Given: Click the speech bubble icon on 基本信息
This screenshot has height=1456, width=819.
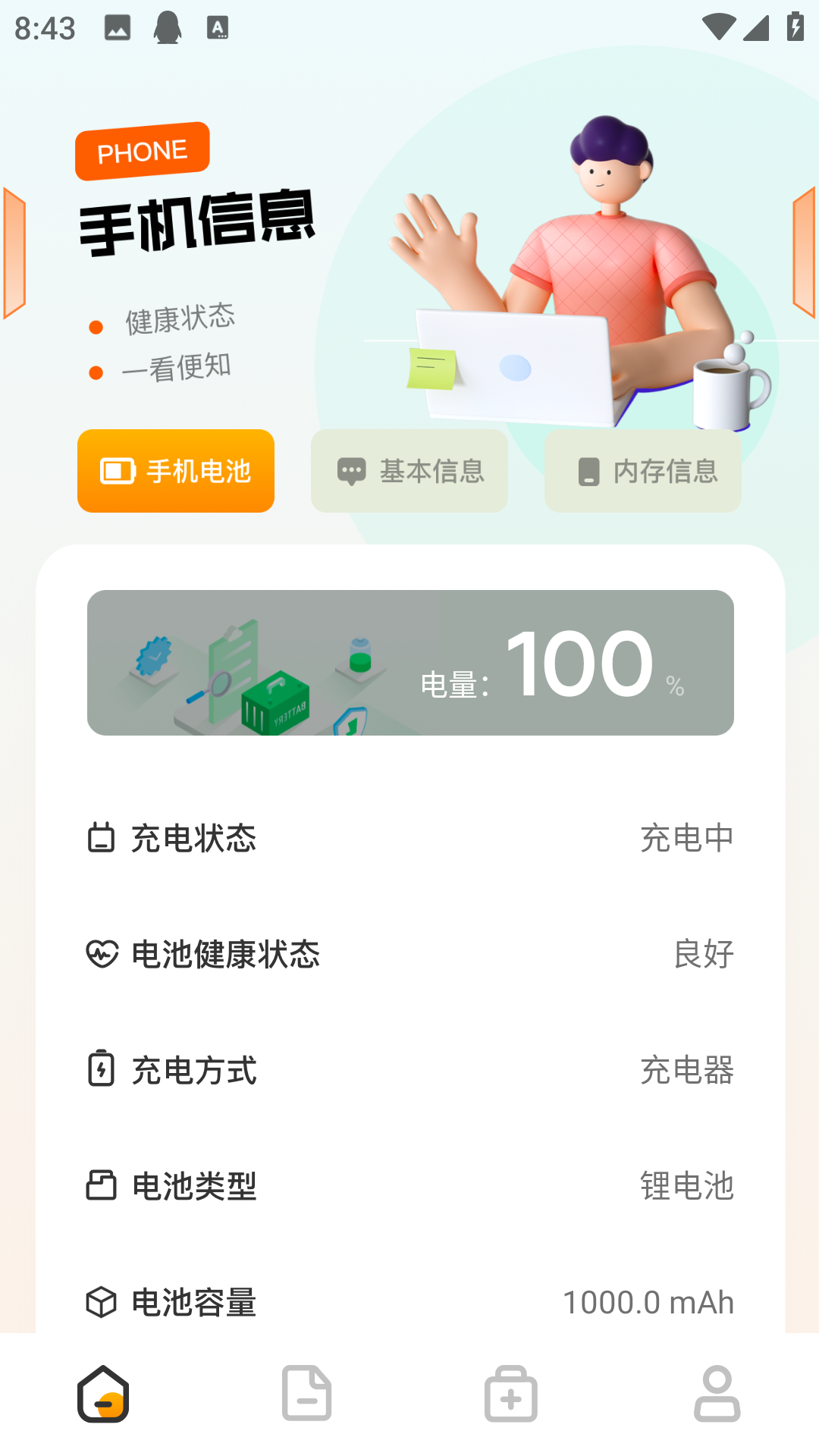Looking at the screenshot, I should click(x=351, y=471).
